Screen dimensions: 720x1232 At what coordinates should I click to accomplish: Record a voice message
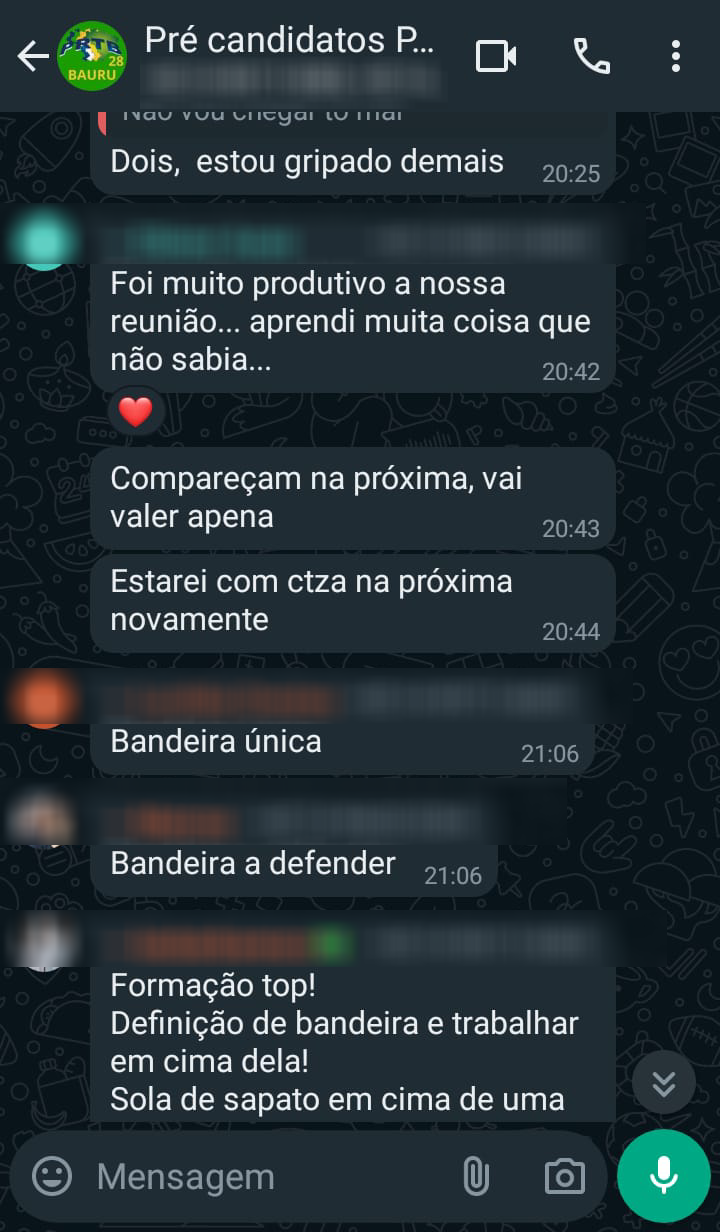click(663, 1177)
